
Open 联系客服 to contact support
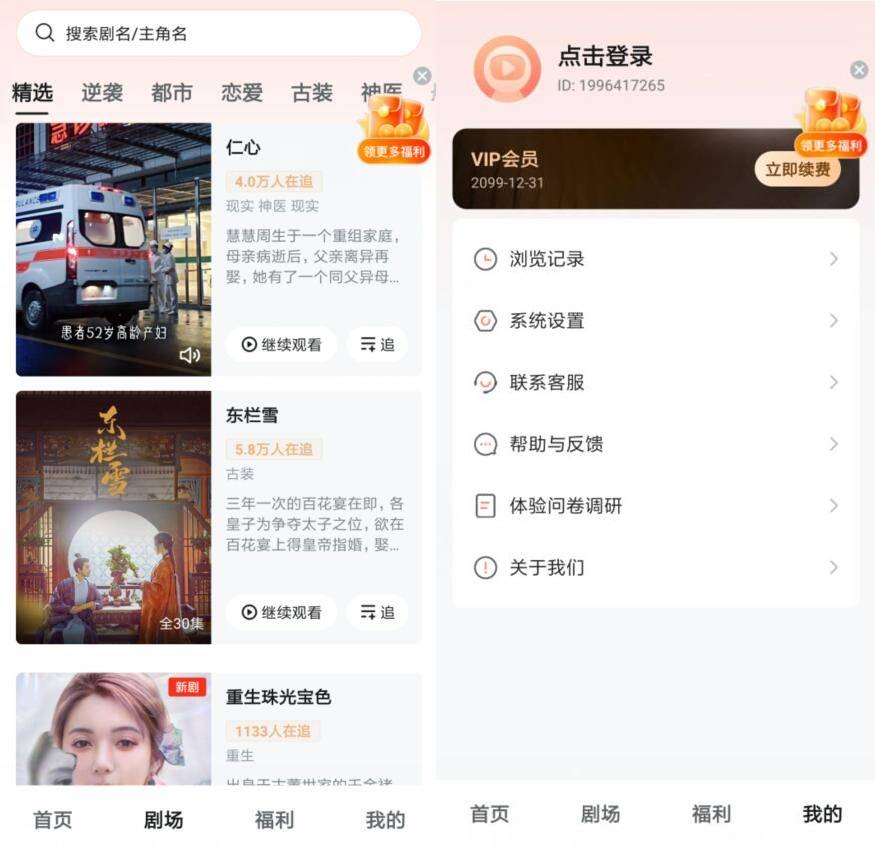pos(655,382)
